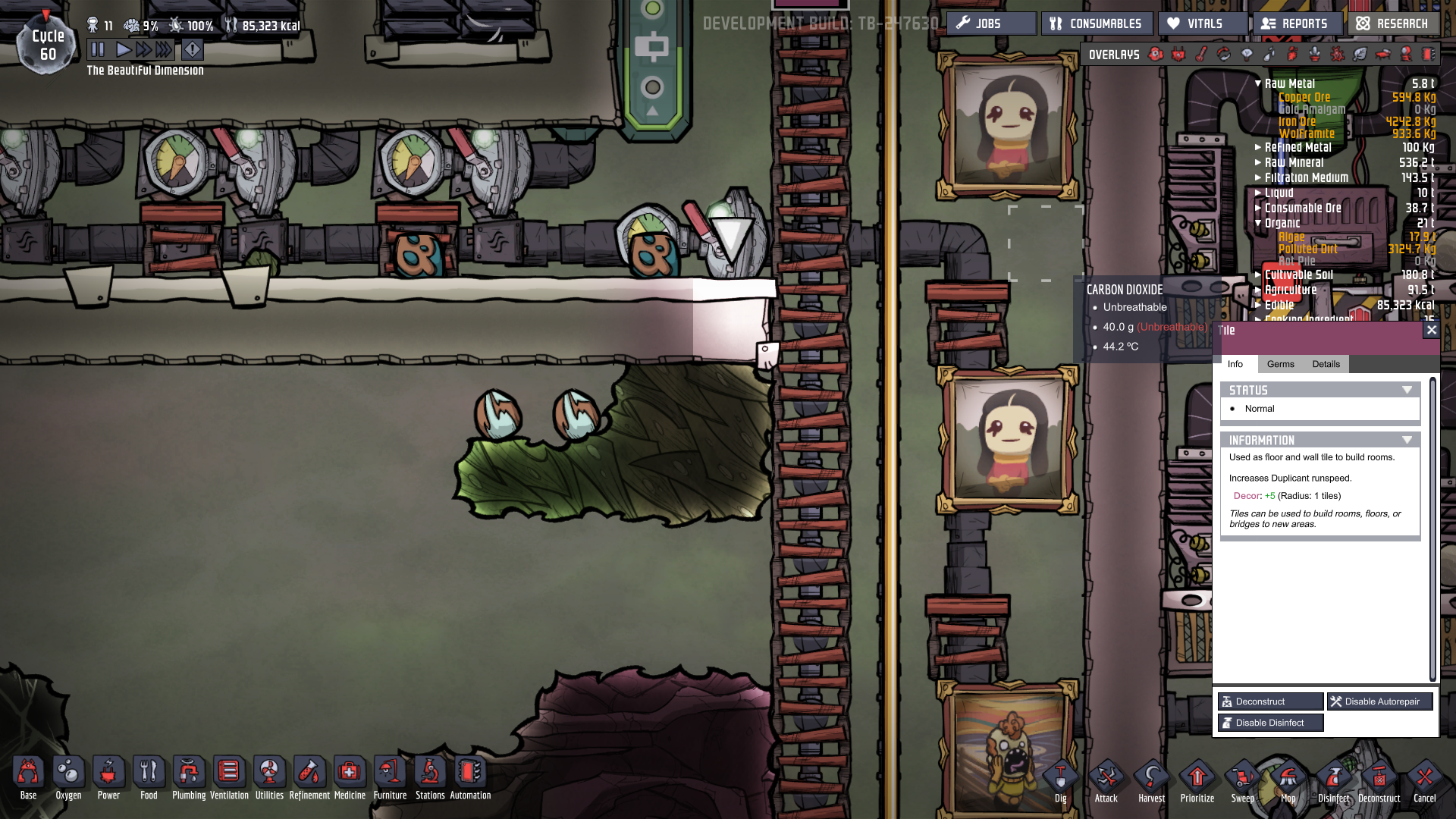Open the Consumables menu

click(1097, 24)
